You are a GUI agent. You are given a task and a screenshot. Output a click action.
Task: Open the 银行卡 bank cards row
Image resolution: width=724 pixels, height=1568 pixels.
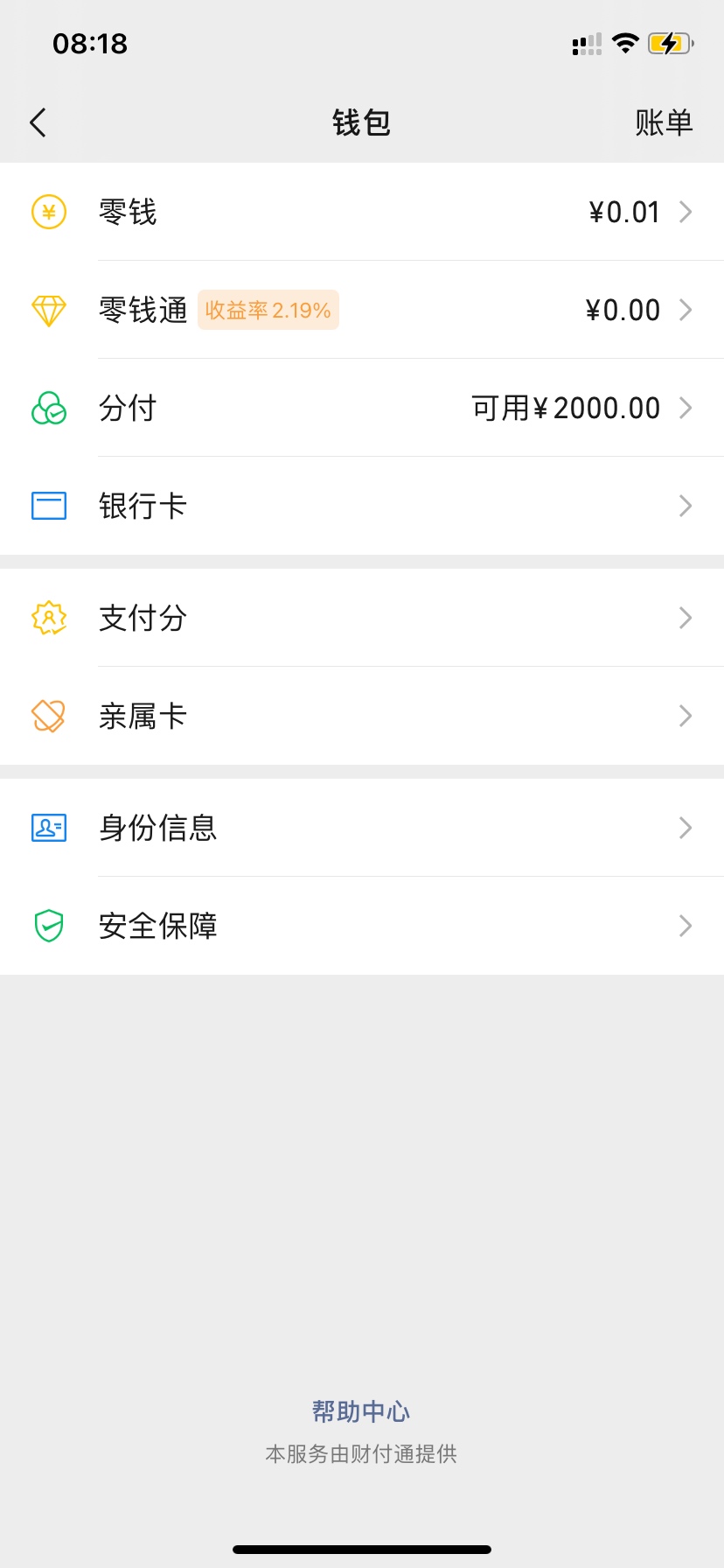coord(362,506)
